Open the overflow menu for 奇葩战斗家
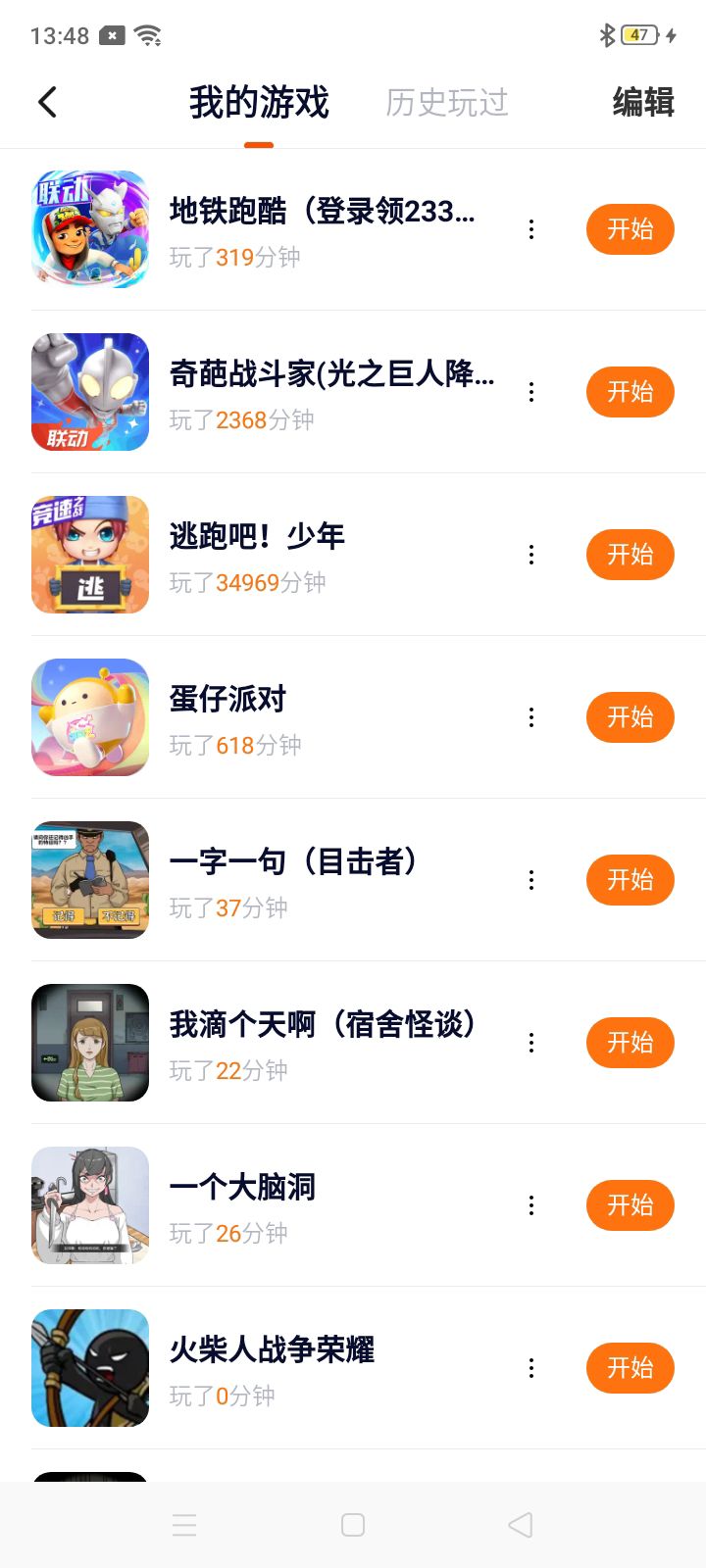The height and width of the screenshot is (1568, 706). (x=531, y=392)
